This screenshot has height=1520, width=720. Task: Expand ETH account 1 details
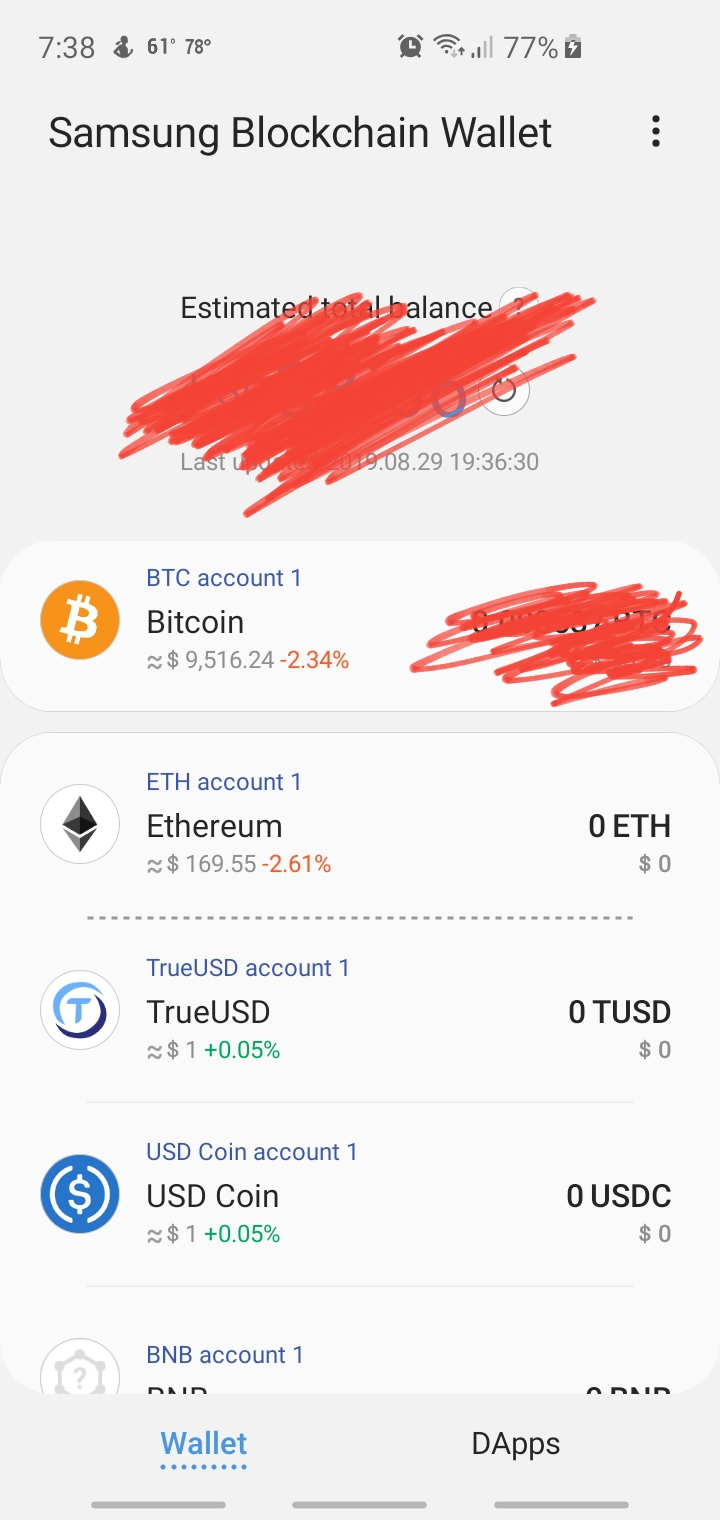223,782
